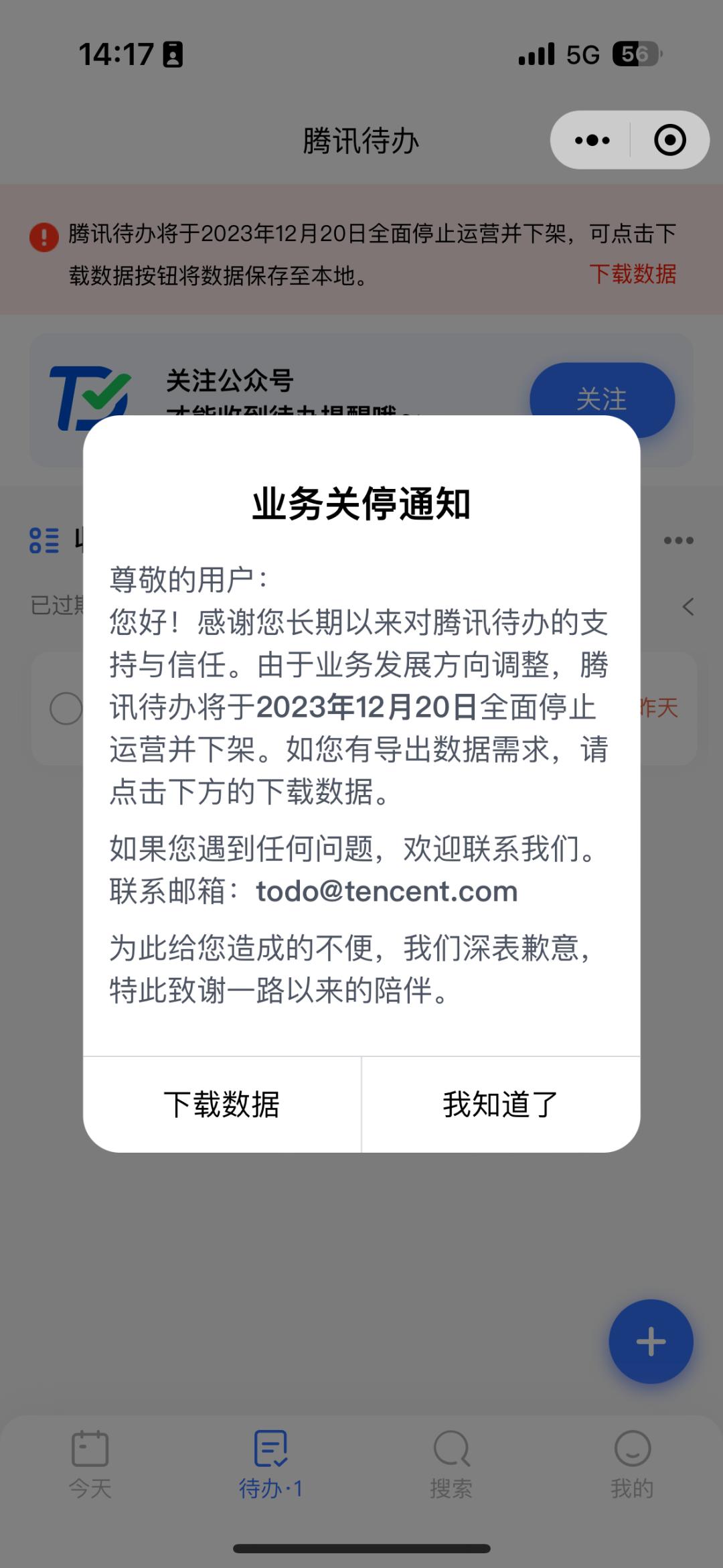Open the 待办 tab
The image size is (723, 1568).
click(x=271, y=1465)
